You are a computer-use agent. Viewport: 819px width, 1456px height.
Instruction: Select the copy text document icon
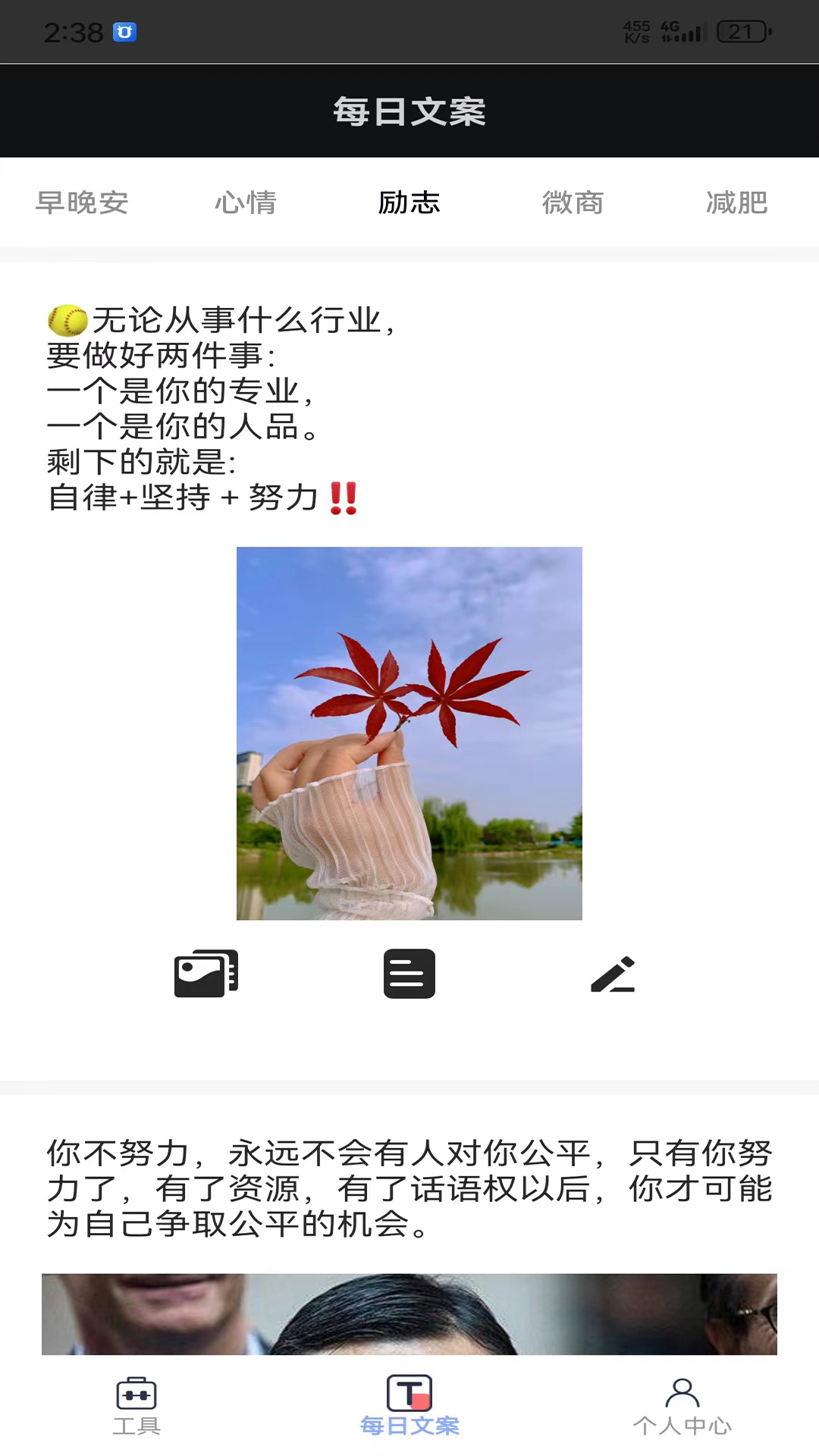(x=409, y=974)
